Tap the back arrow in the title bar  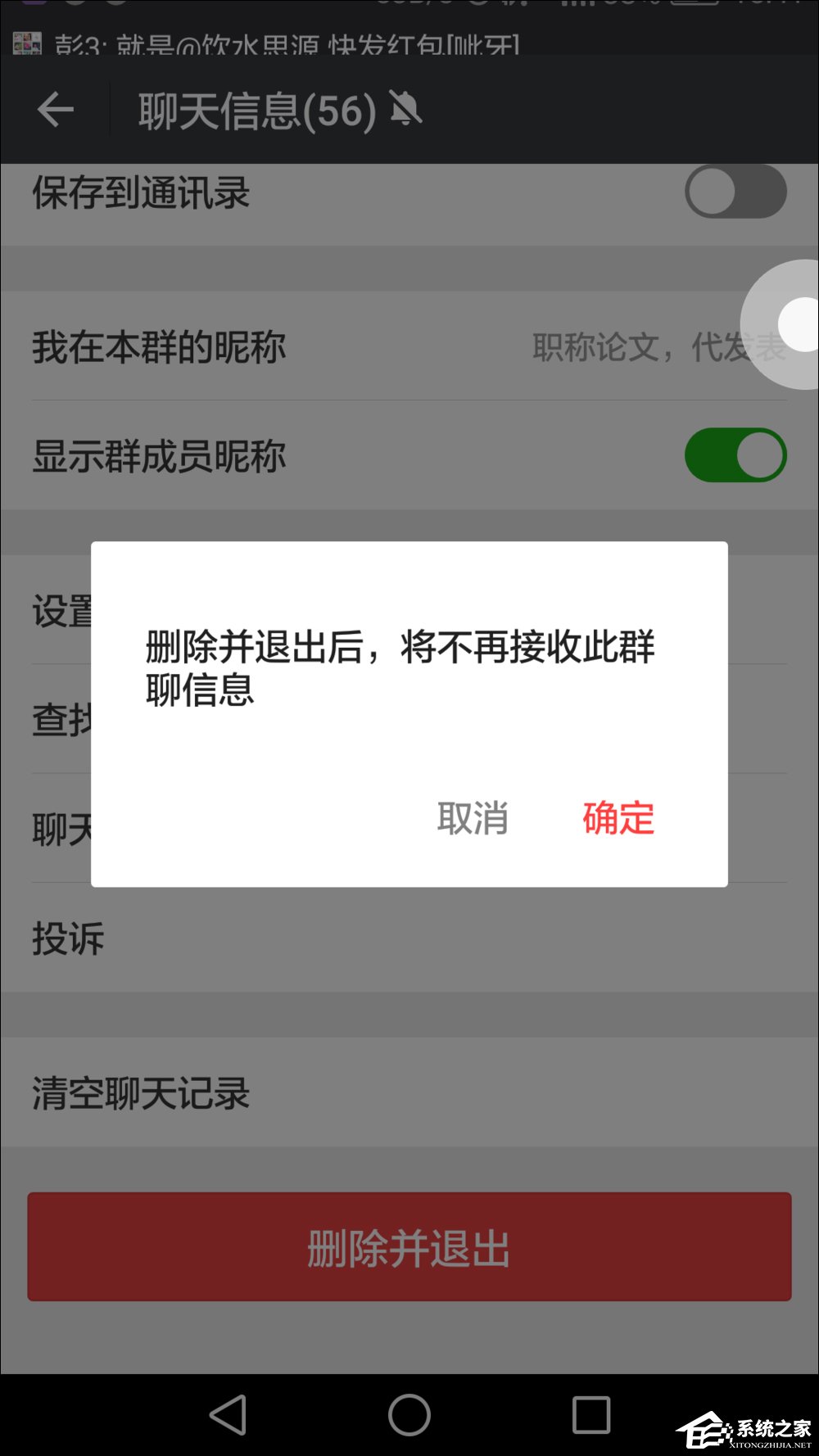pos(55,109)
